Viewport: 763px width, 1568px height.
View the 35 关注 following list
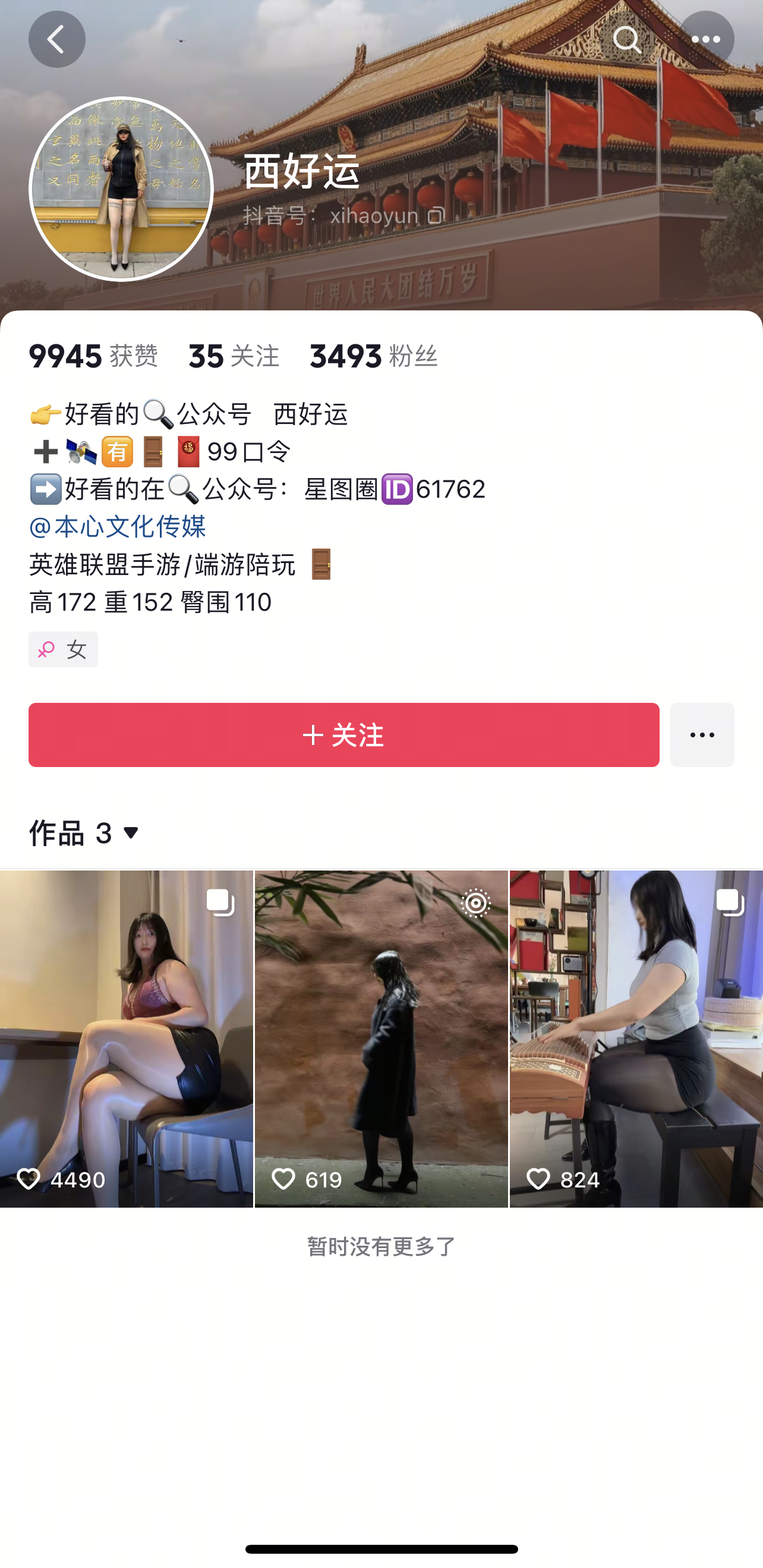[x=234, y=356]
